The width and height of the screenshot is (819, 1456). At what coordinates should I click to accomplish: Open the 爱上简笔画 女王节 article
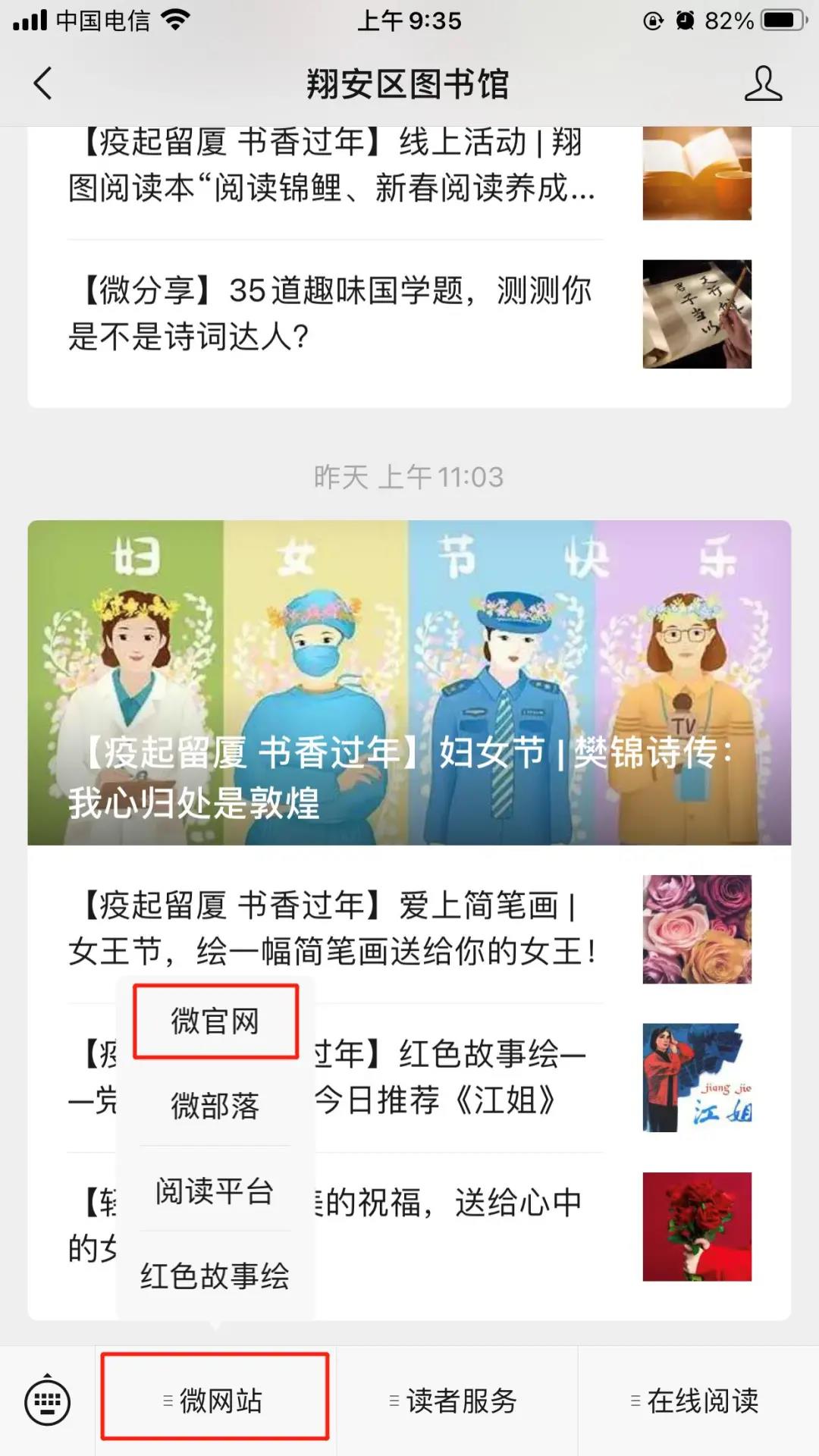[334, 928]
